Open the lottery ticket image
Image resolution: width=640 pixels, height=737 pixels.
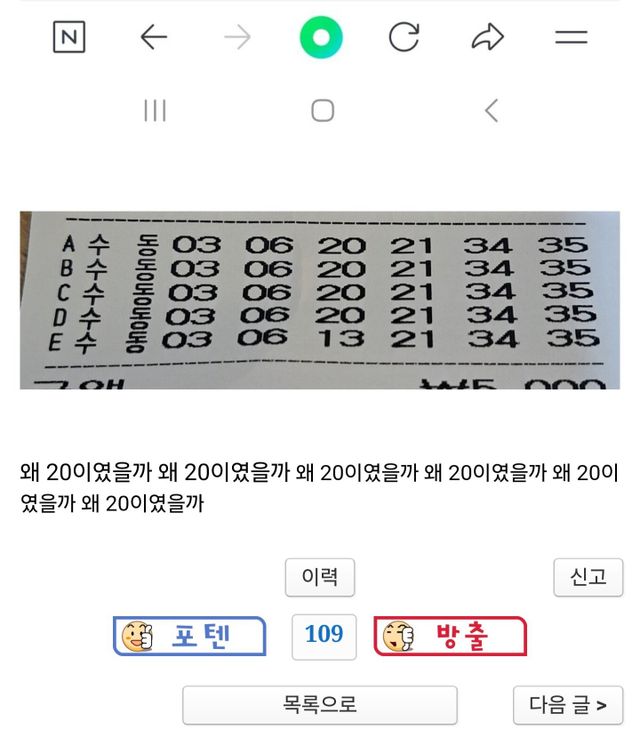[319, 300]
